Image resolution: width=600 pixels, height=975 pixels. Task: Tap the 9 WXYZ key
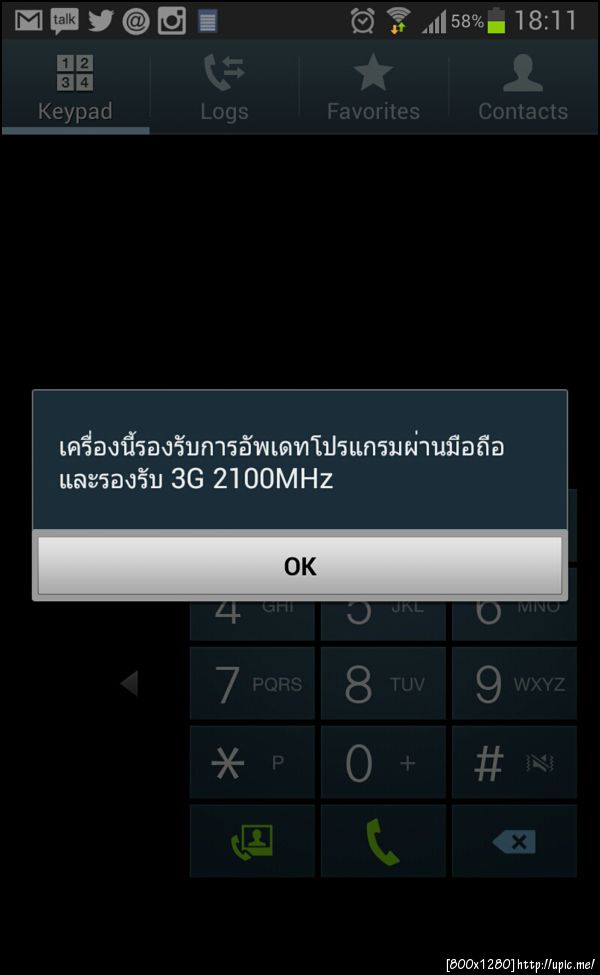[514, 684]
